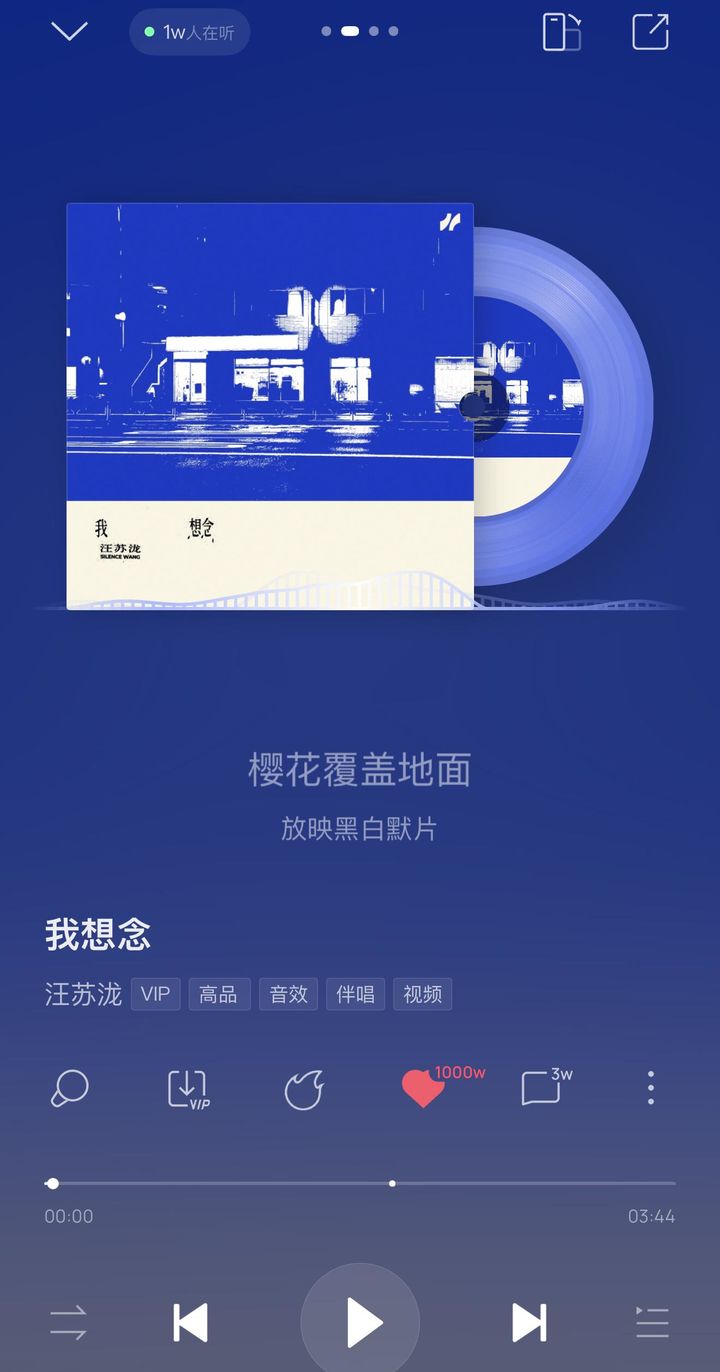
Task: Collapse the player with the down chevron
Action: (x=69, y=31)
